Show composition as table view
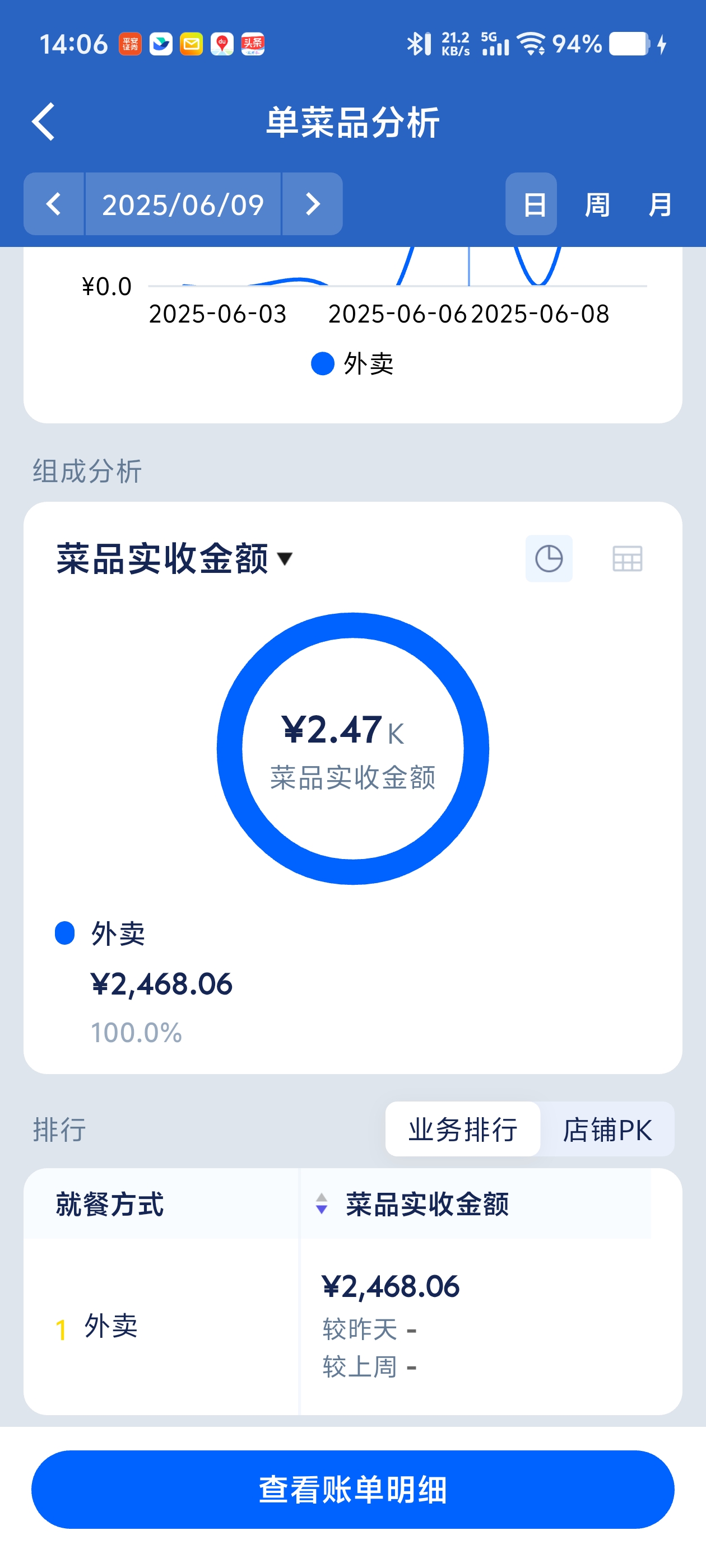 [x=628, y=558]
